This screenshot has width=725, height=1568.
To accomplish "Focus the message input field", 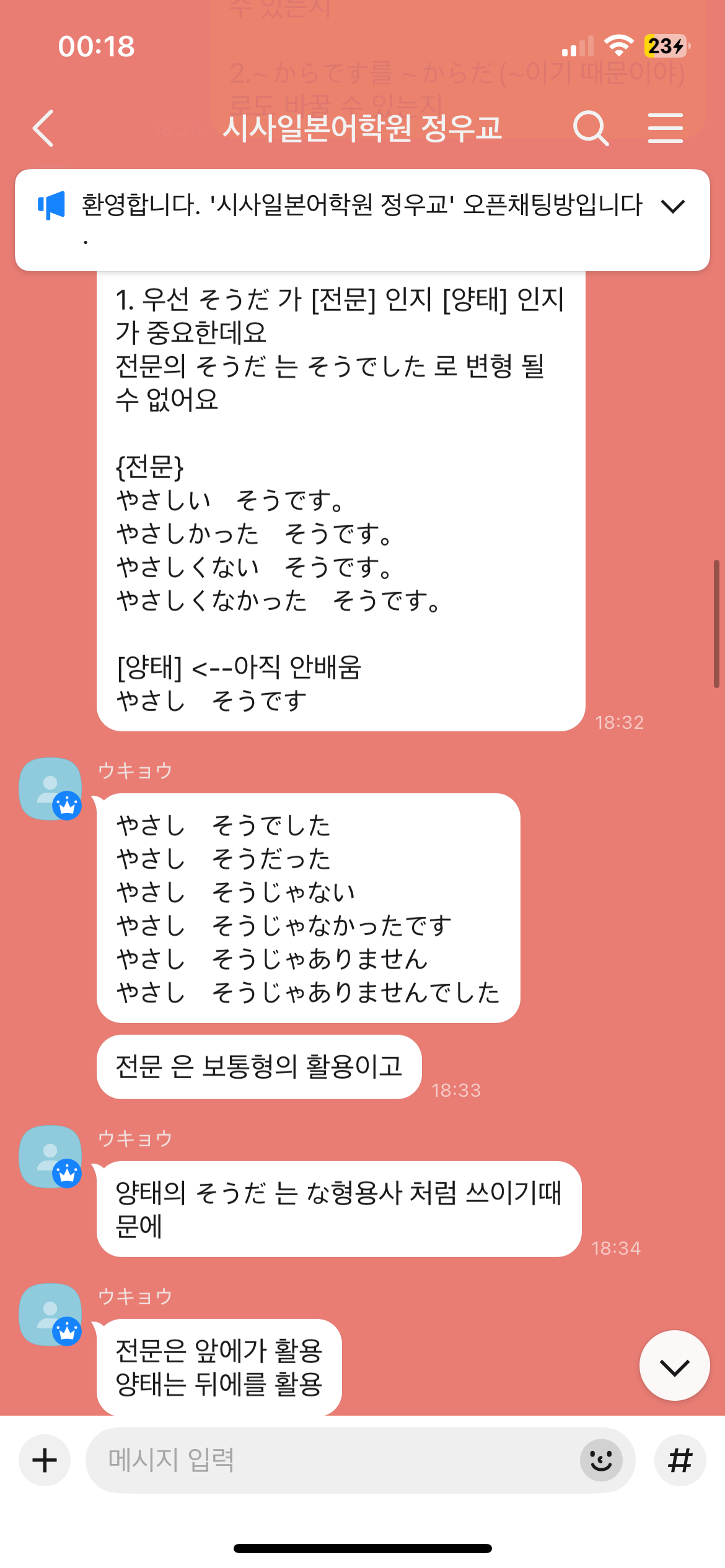I will (x=335, y=1460).
